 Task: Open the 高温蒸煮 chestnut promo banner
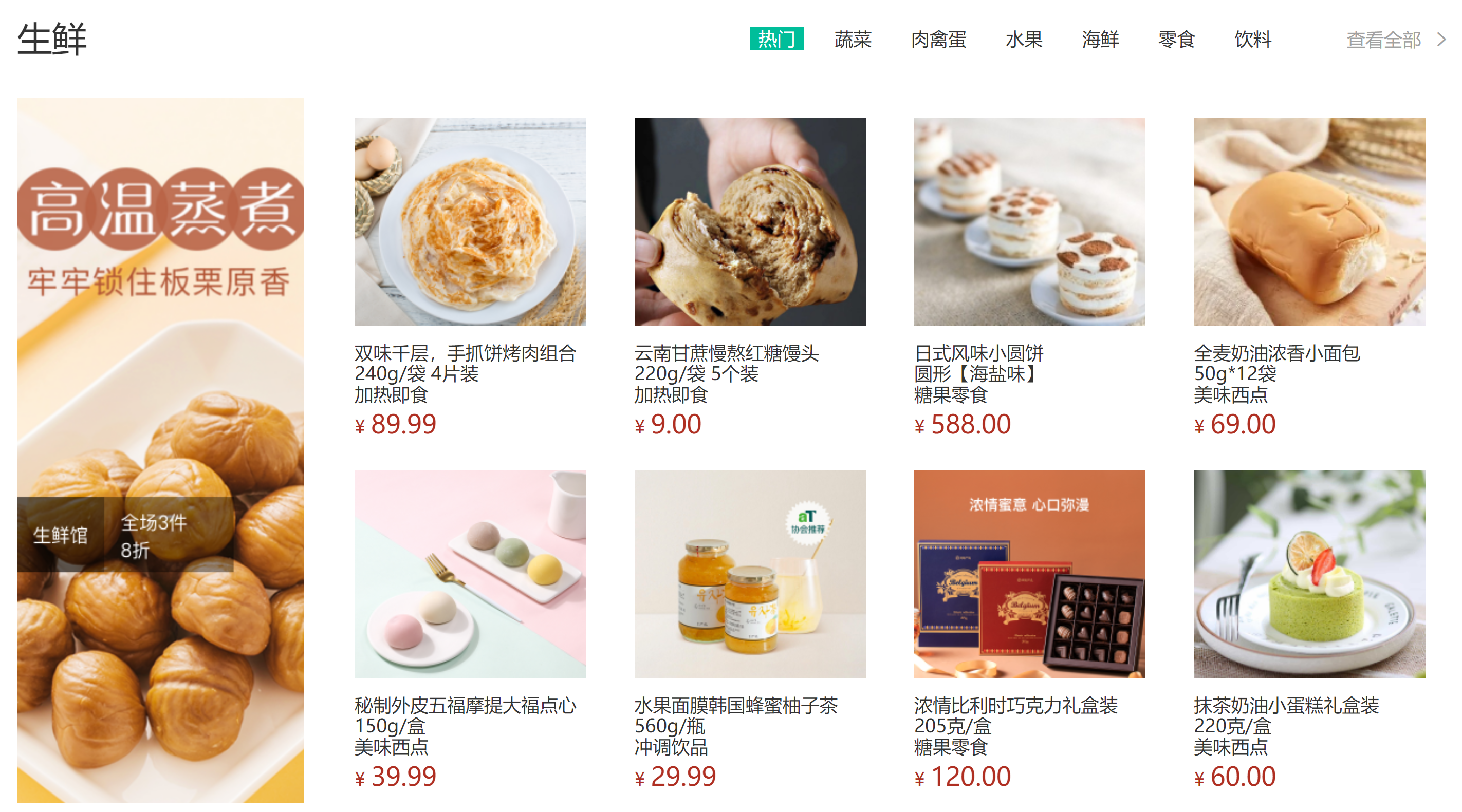[161, 450]
